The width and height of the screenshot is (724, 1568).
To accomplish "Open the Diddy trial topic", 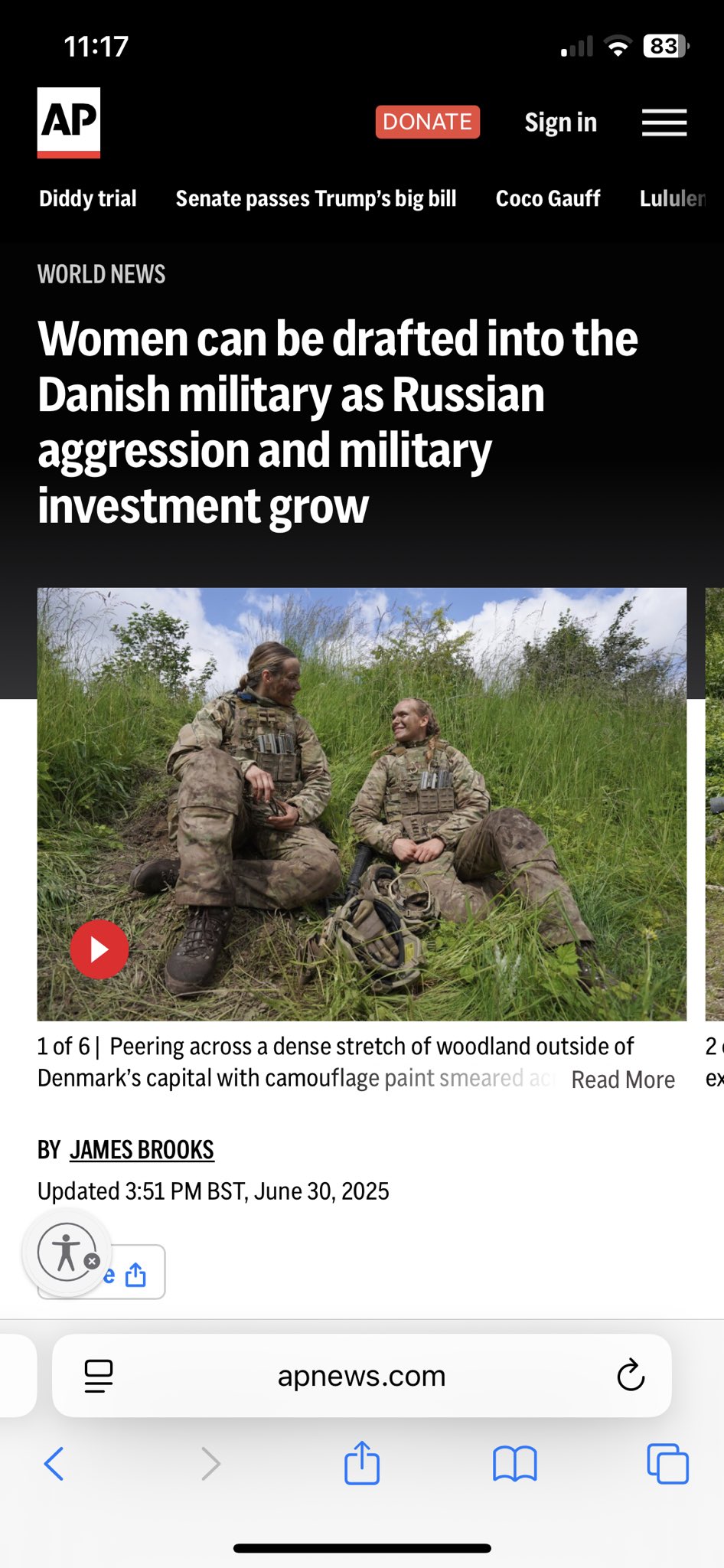I will point(88,198).
